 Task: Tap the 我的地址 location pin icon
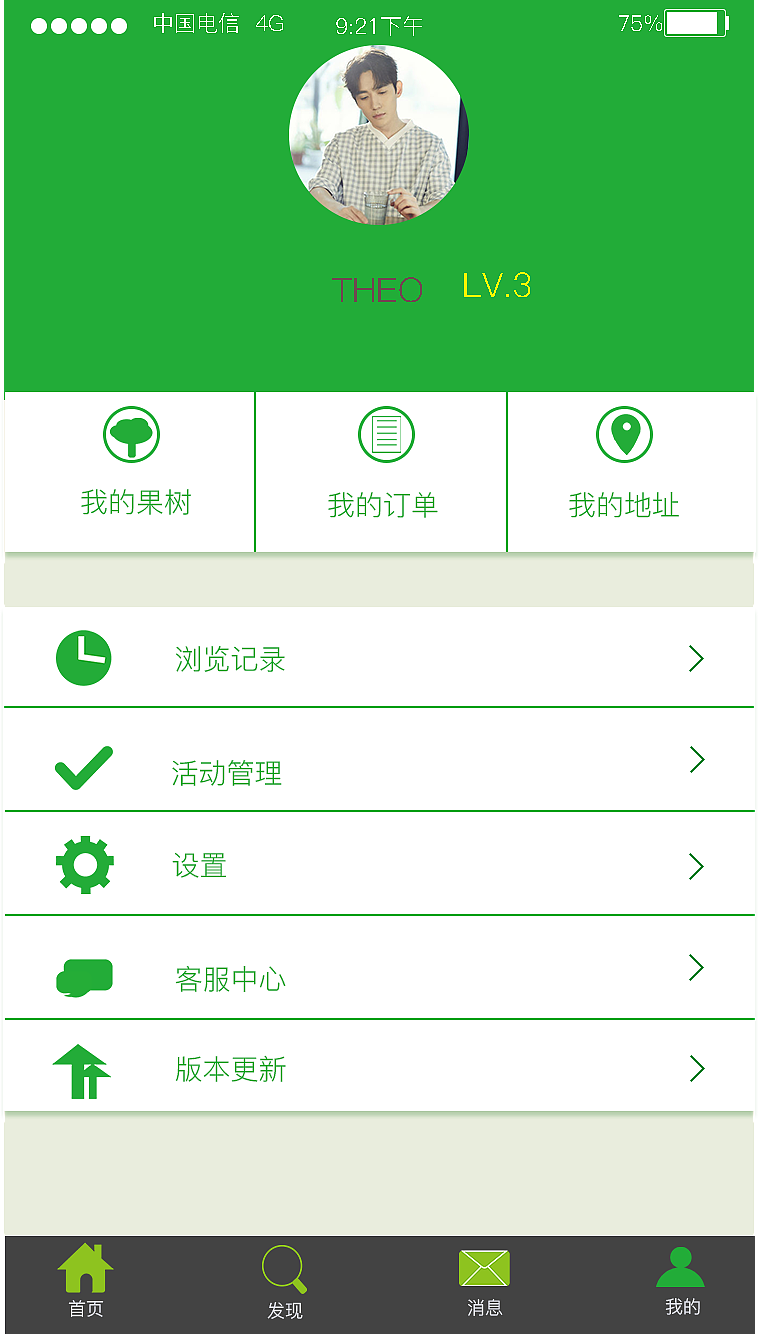[625, 434]
